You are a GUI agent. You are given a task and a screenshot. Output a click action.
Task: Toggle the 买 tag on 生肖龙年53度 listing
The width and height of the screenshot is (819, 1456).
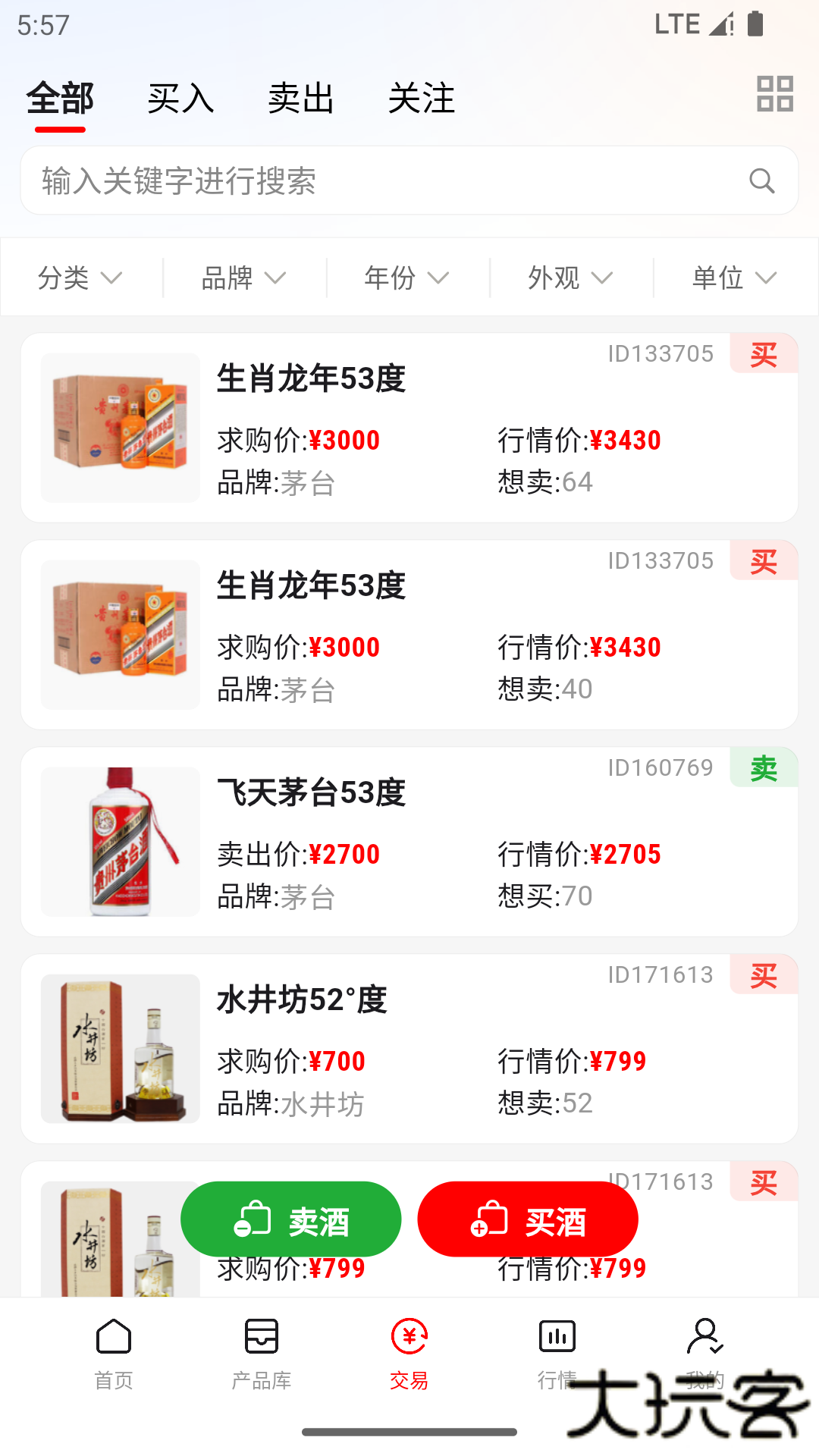tap(763, 353)
